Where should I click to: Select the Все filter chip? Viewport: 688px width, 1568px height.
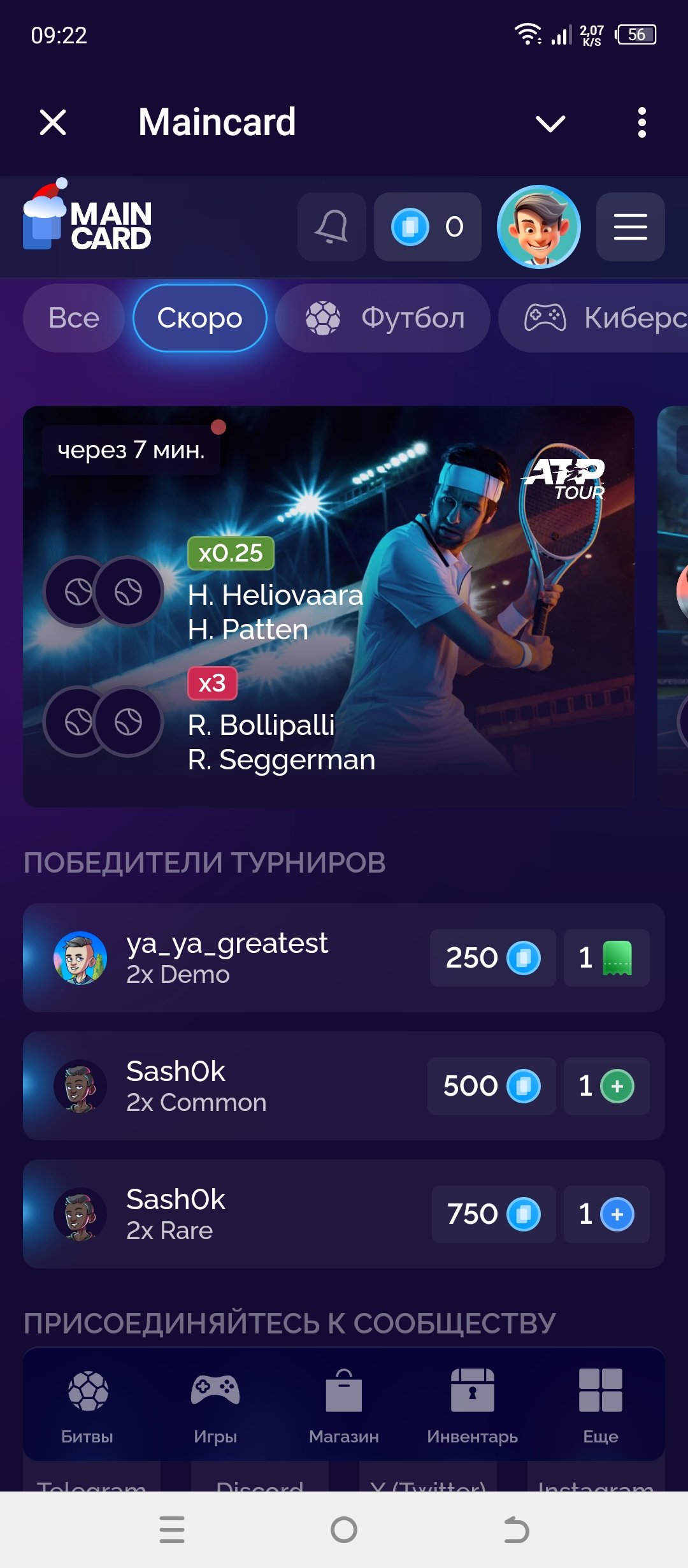click(74, 318)
